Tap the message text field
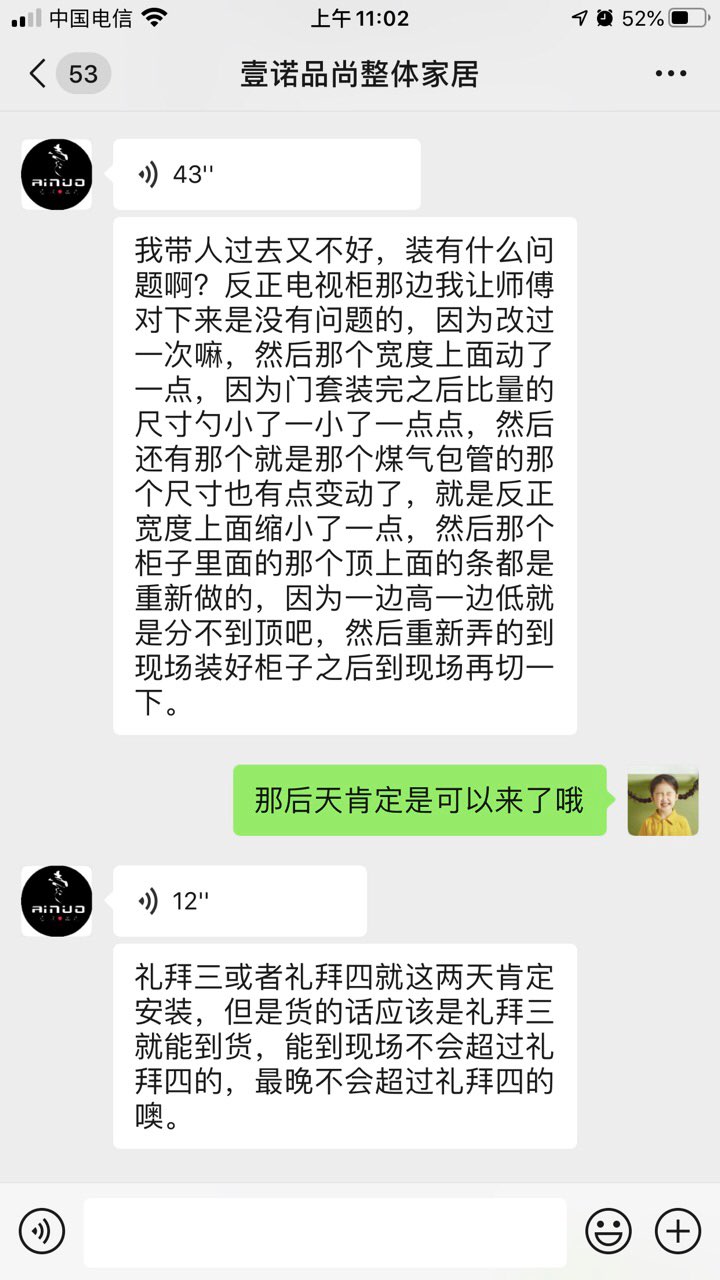The image size is (720, 1280). [325, 1231]
